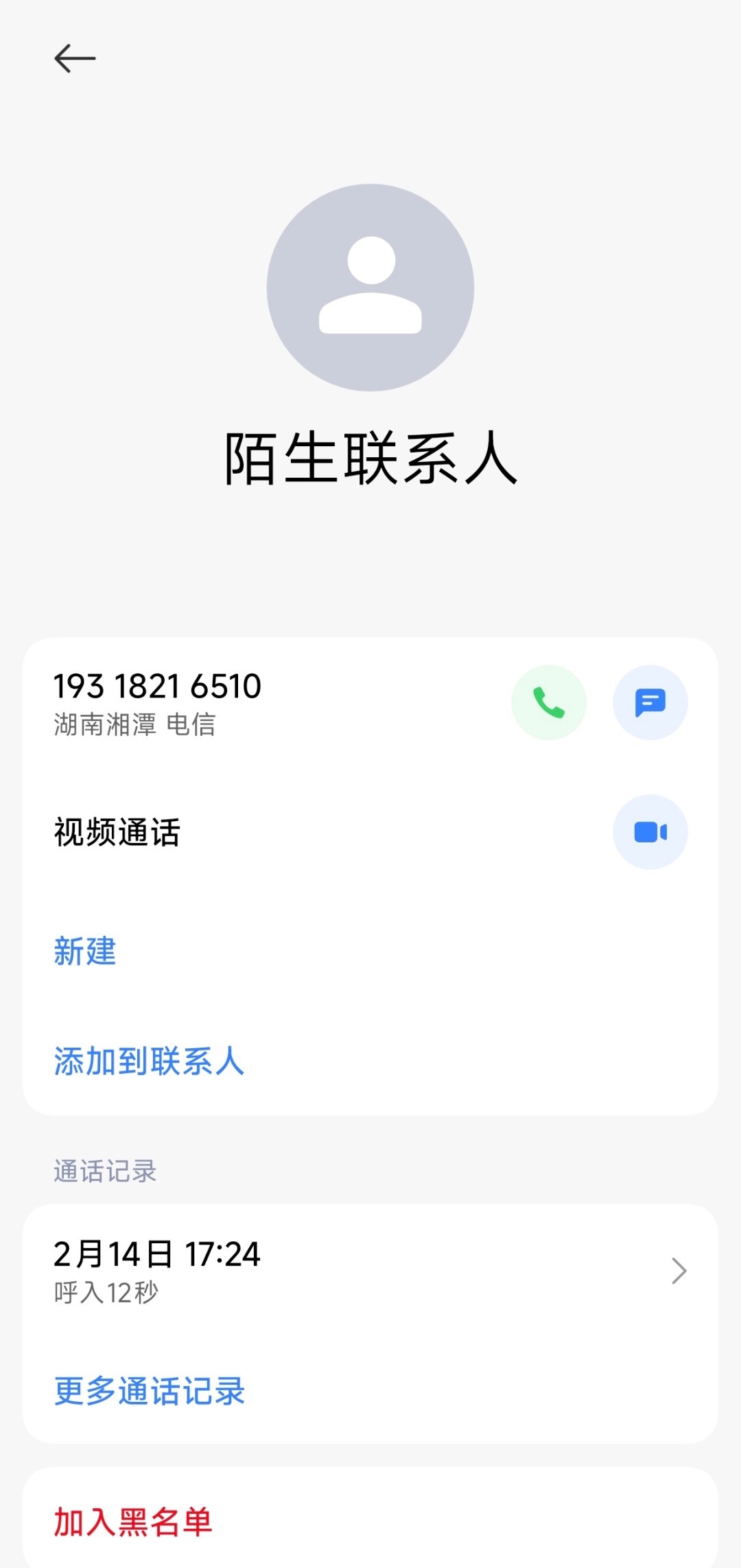Select 添加到联系人 to add to existing contact
741x1568 pixels.
tap(149, 1061)
